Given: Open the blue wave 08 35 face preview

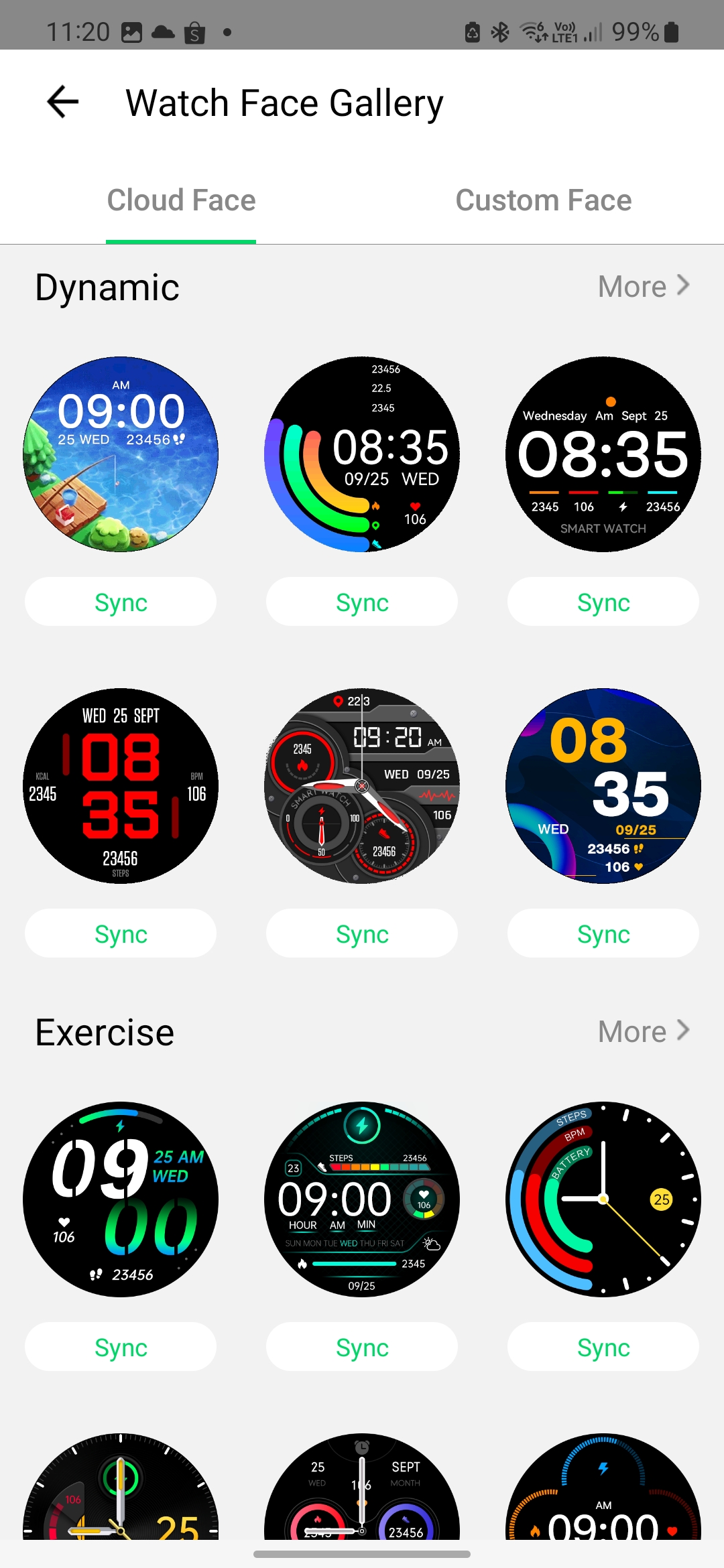Looking at the screenshot, I should [x=603, y=786].
